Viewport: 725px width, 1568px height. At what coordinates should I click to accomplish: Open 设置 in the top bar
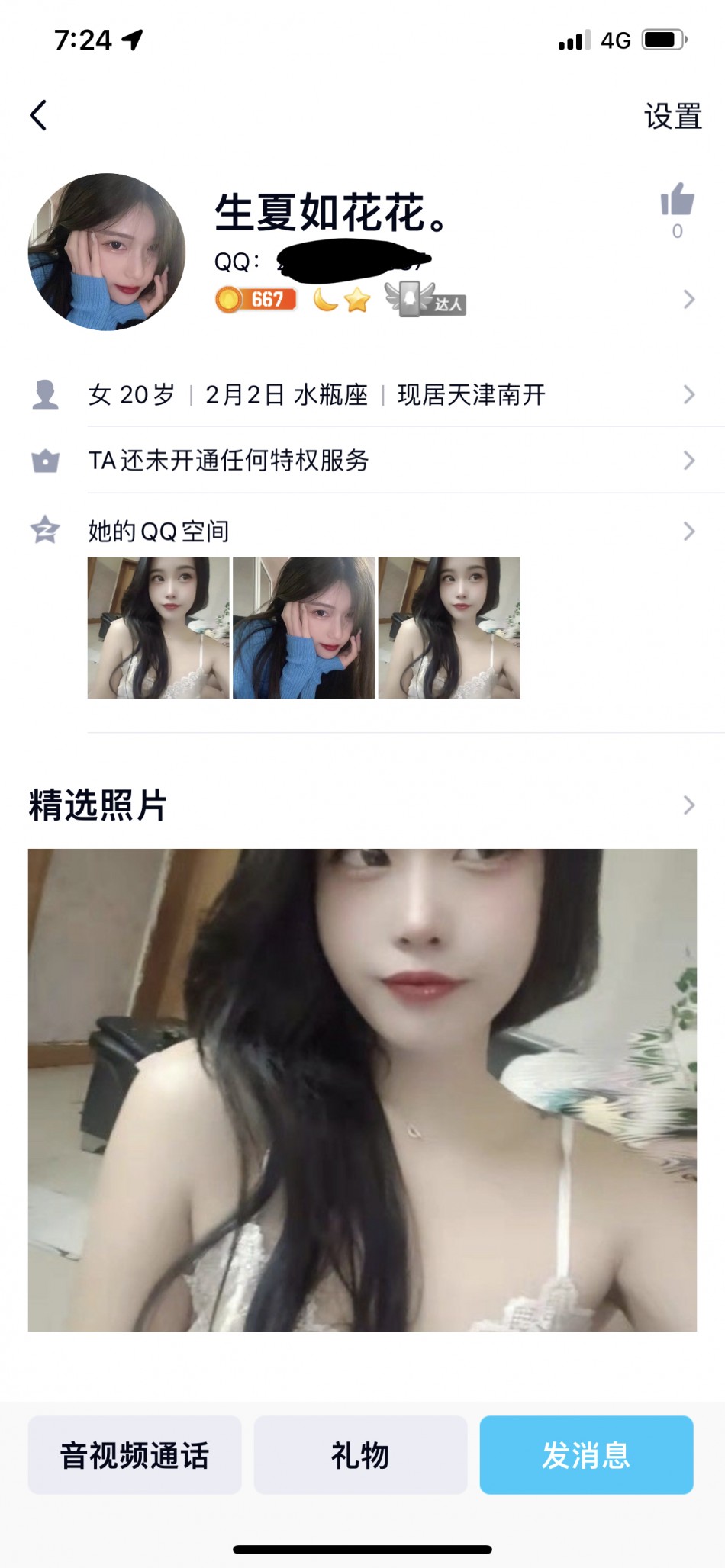[672, 117]
